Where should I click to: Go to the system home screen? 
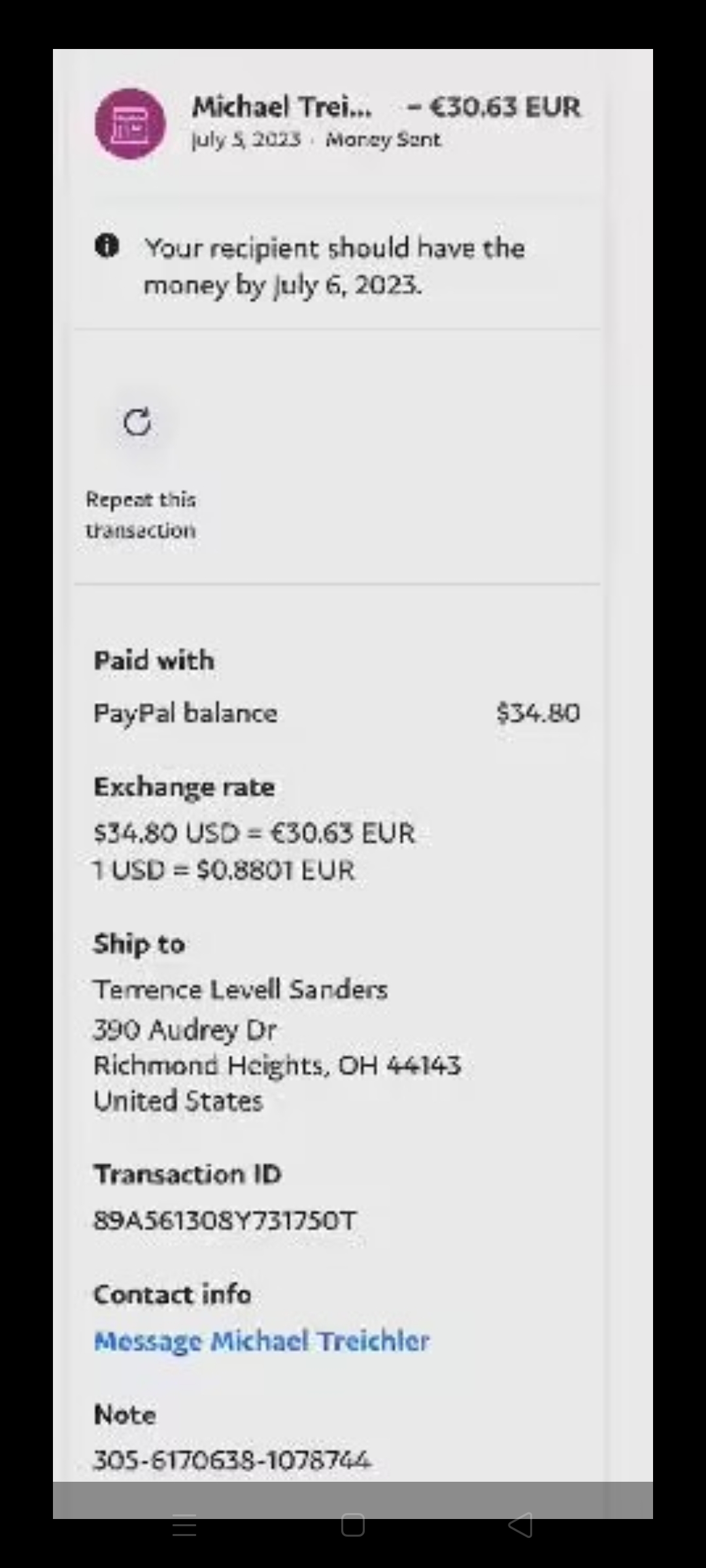[353, 1526]
